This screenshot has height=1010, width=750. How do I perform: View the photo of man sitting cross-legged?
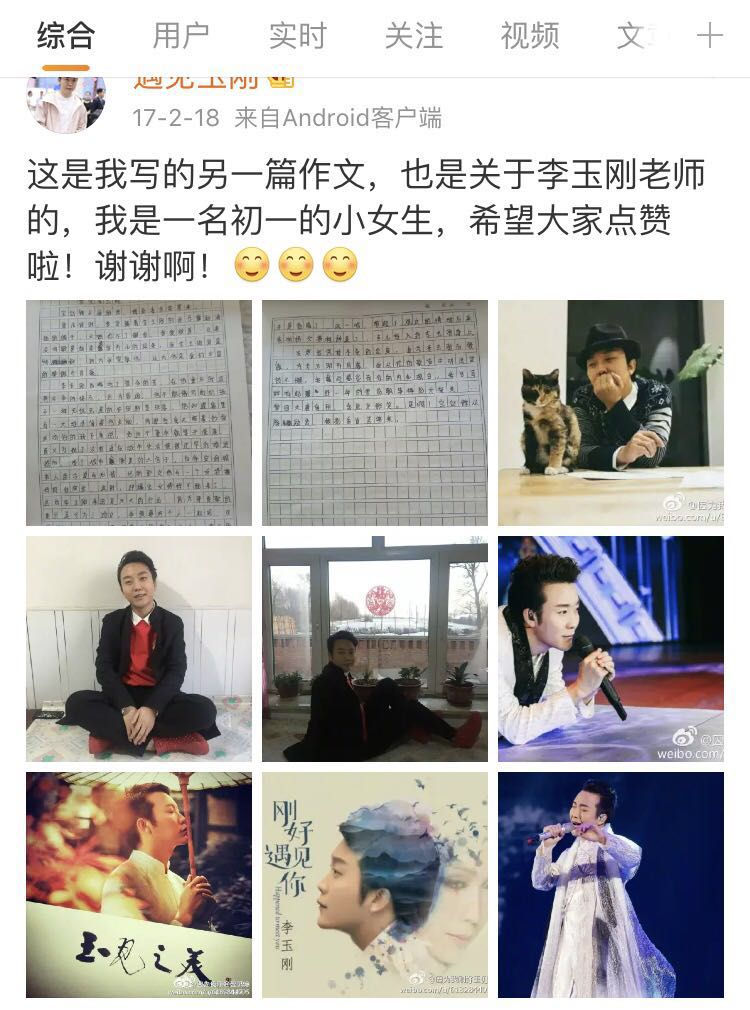[x=139, y=649]
